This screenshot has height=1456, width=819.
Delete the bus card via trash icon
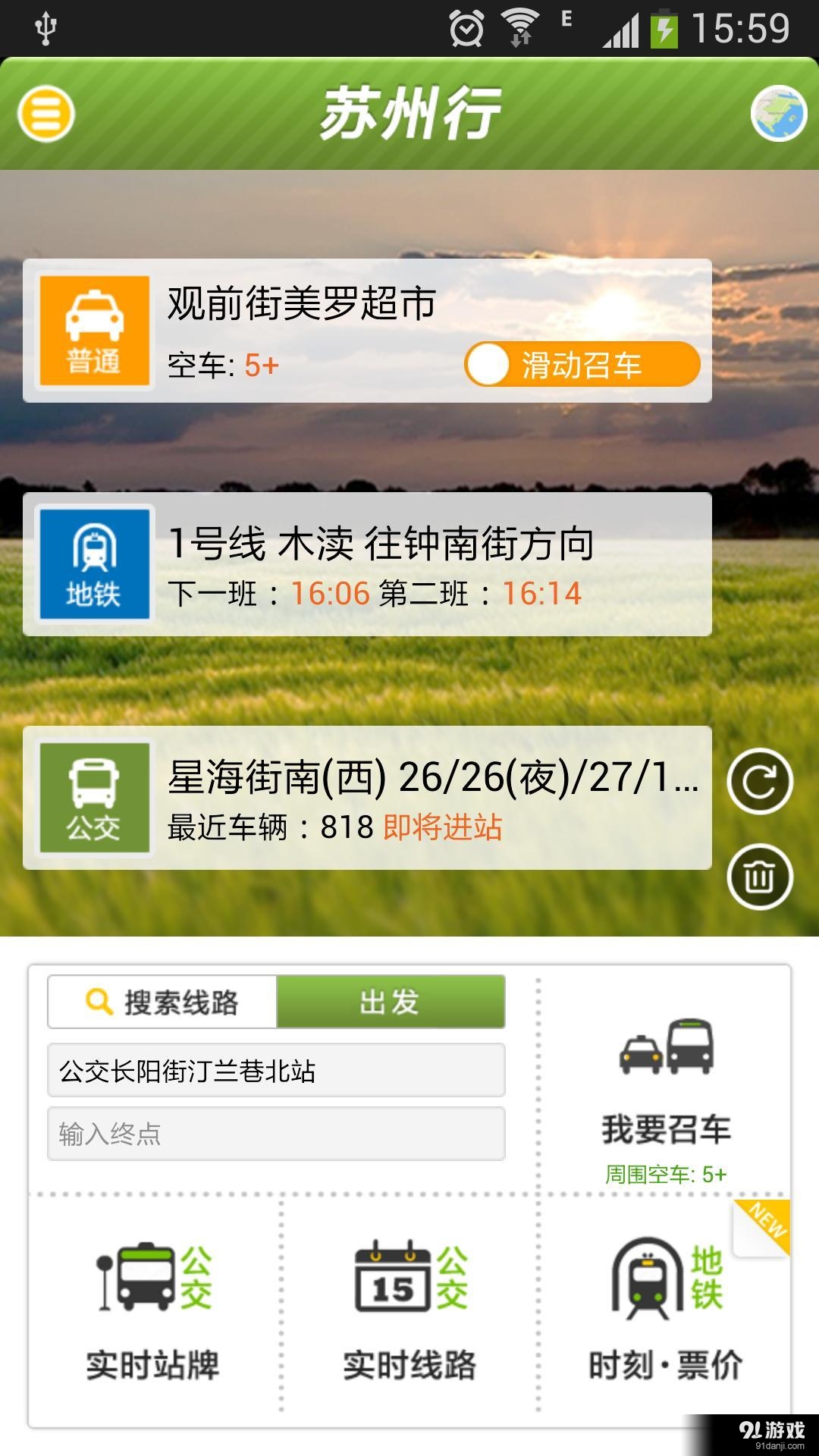point(760,876)
